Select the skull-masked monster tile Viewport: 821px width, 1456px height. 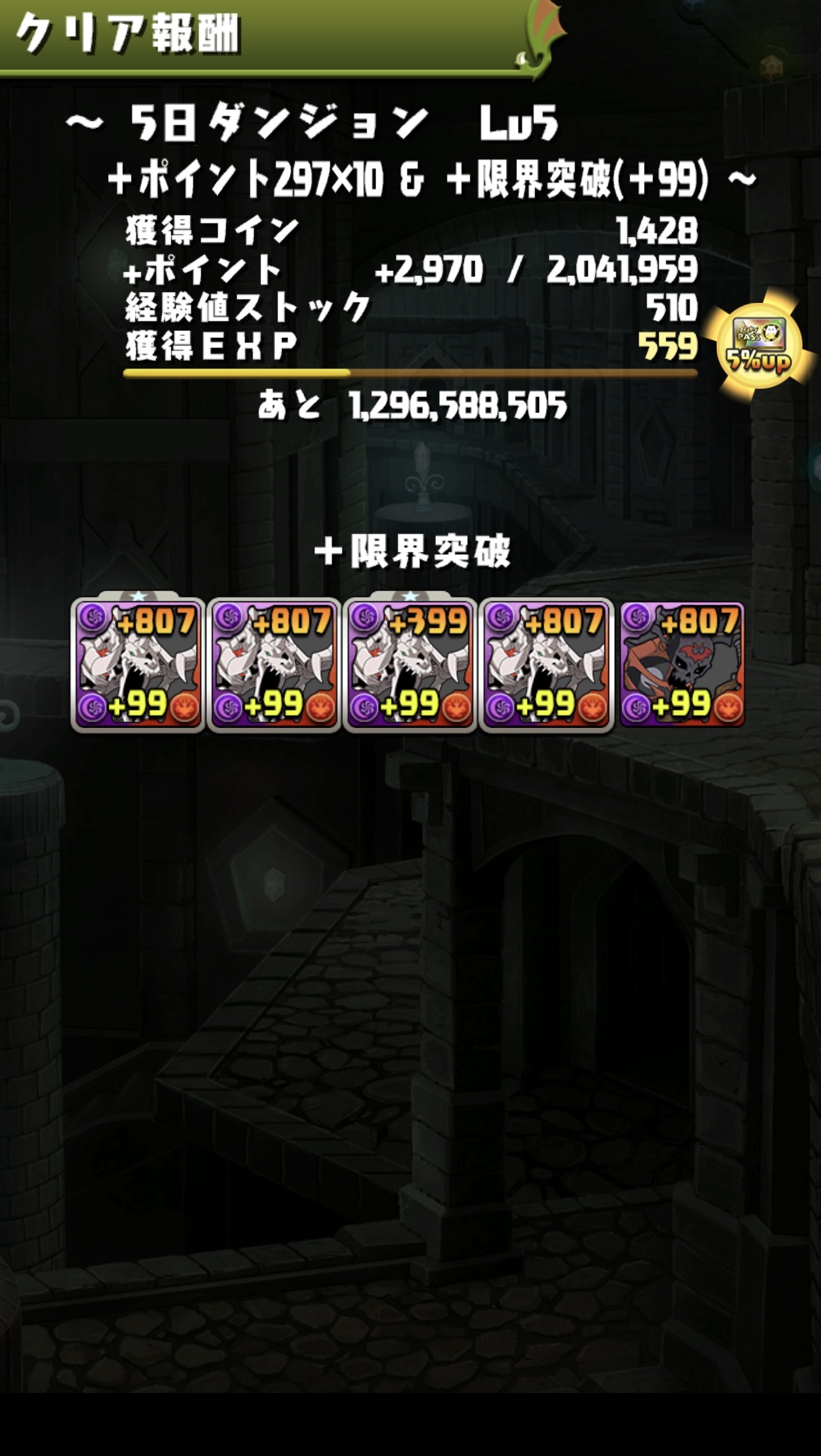pos(682,665)
